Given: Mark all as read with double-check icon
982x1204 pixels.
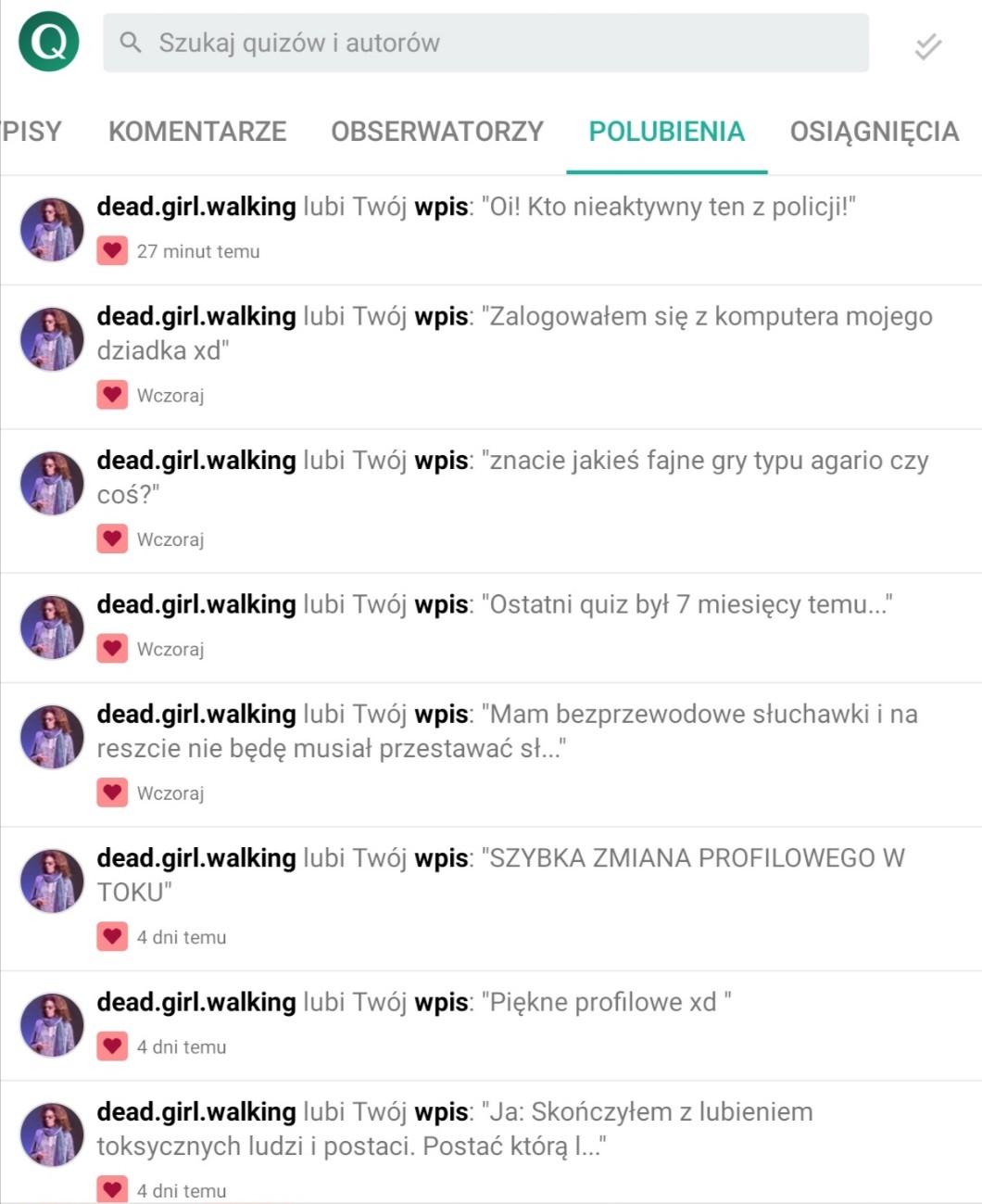Looking at the screenshot, I should 927,45.
